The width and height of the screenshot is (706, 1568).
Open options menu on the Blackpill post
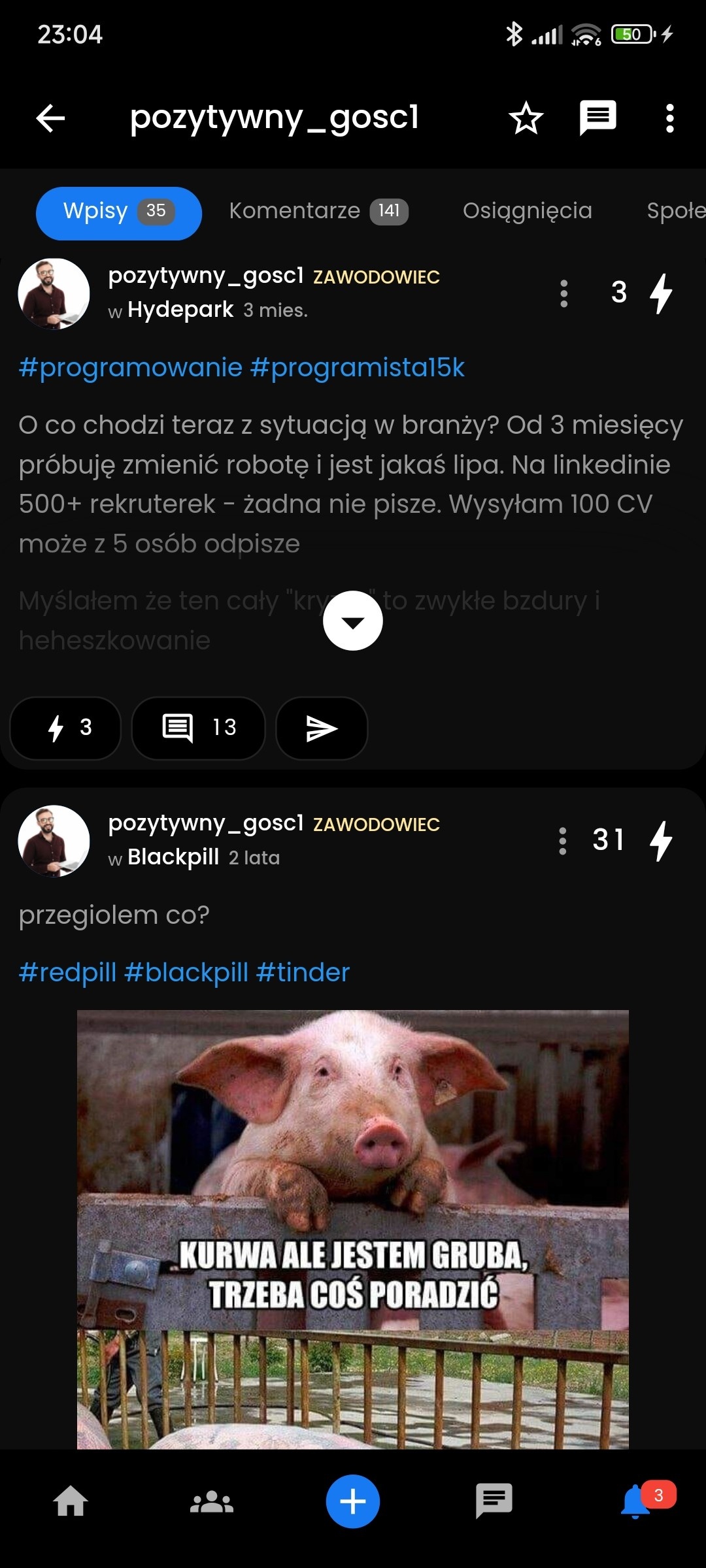(562, 841)
